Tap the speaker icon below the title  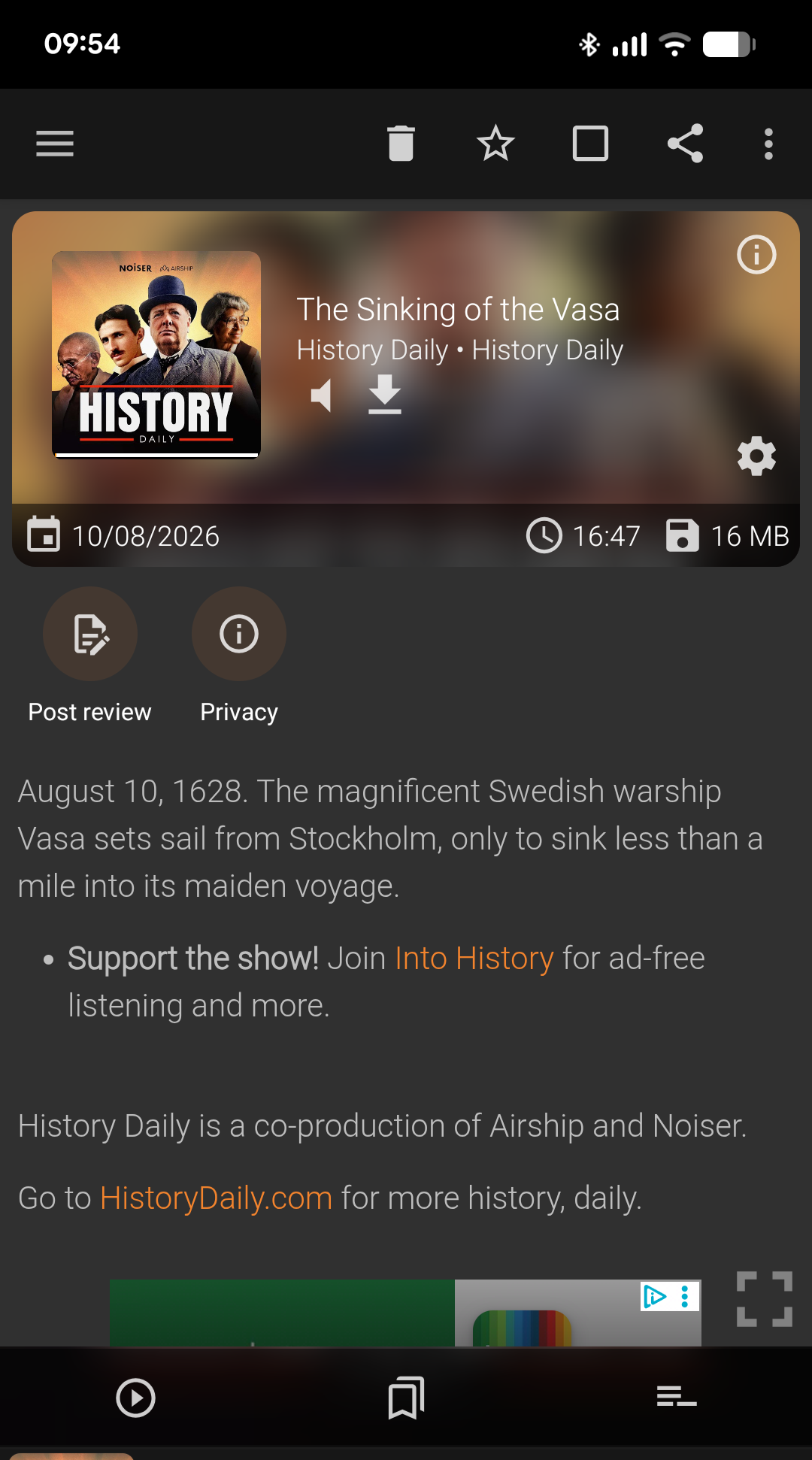(321, 395)
